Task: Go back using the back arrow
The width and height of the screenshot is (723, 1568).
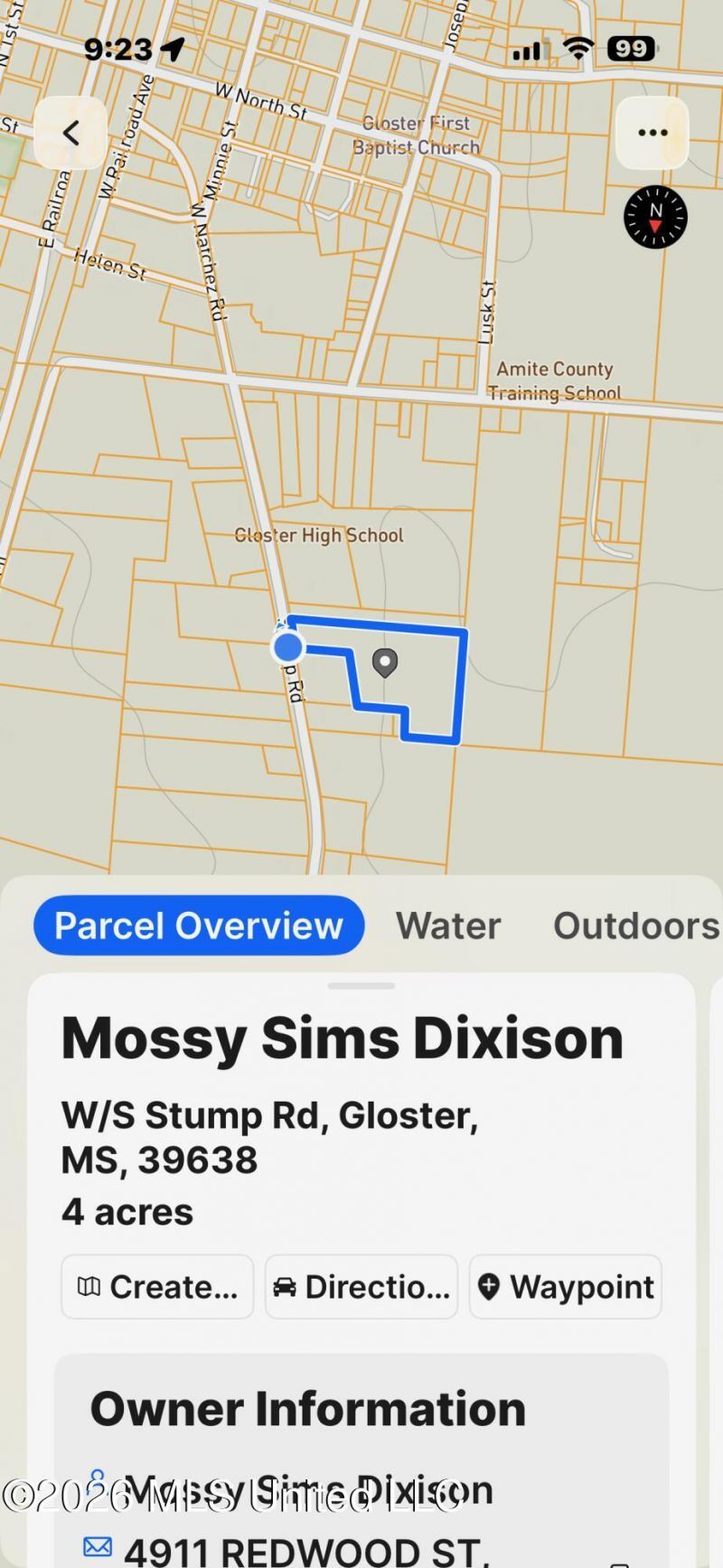Action: [x=70, y=133]
